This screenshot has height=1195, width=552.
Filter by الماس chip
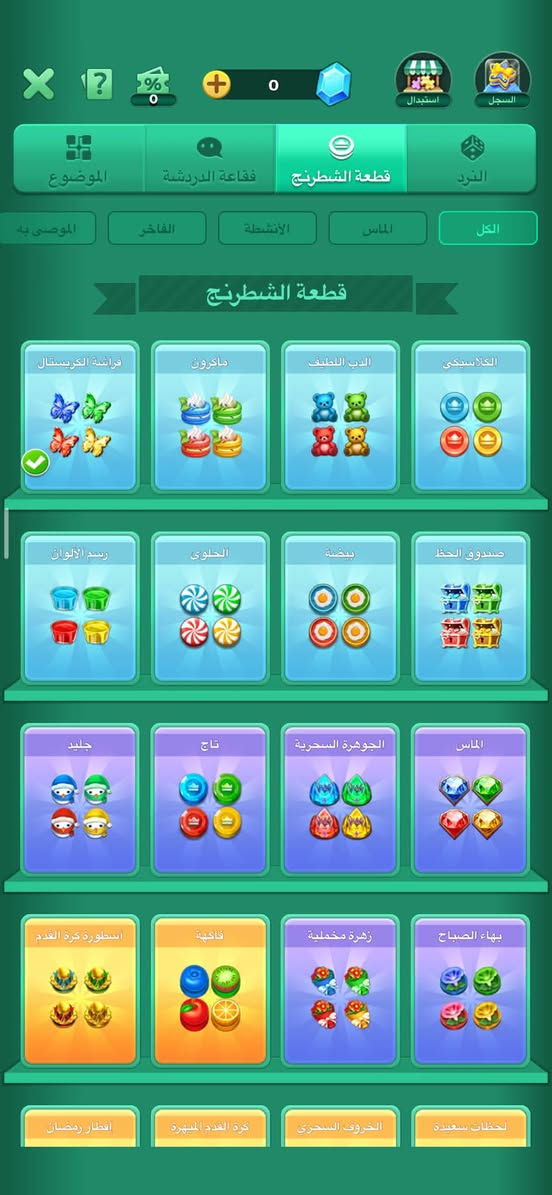(378, 228)
